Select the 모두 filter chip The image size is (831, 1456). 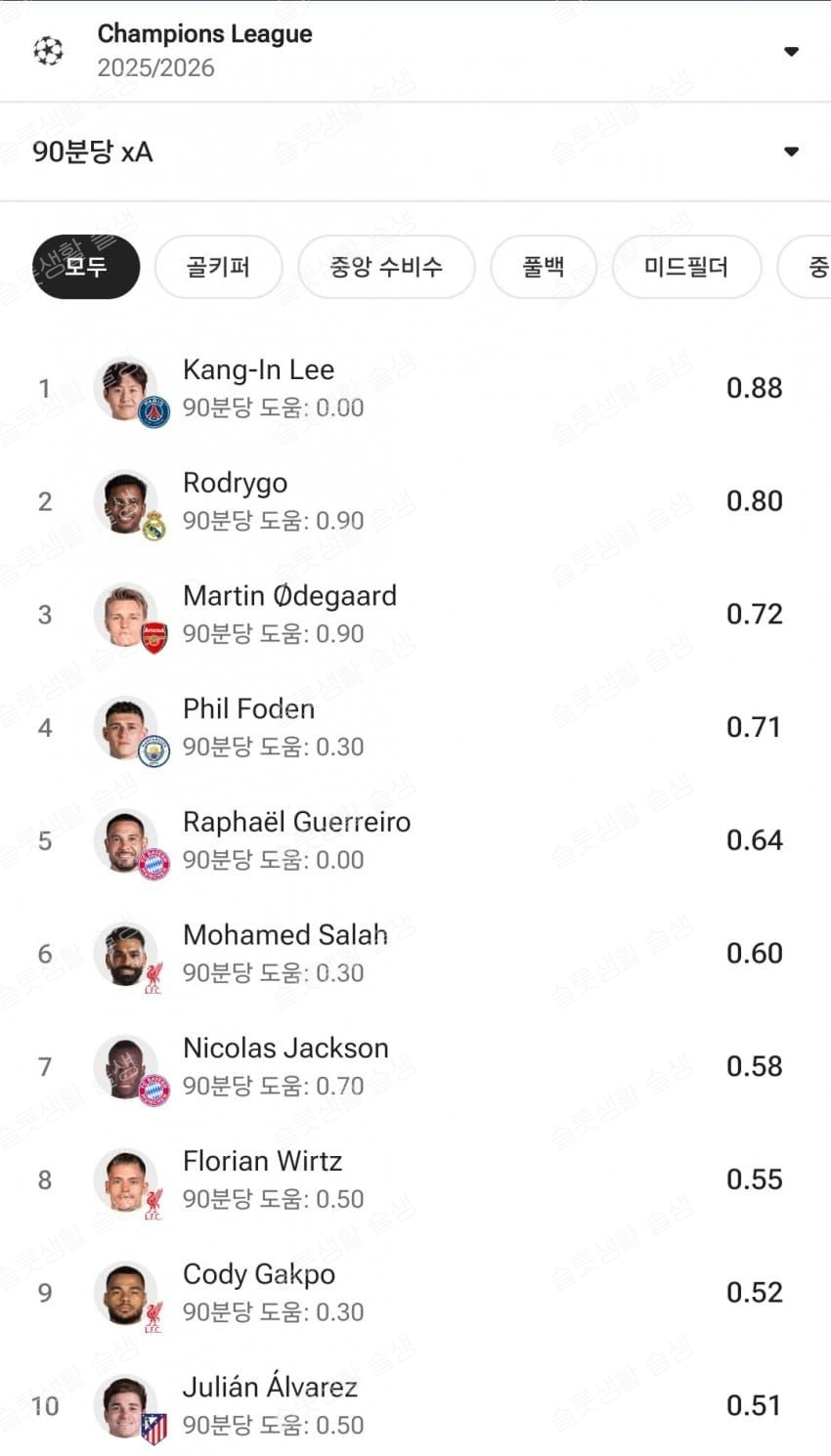86,267
